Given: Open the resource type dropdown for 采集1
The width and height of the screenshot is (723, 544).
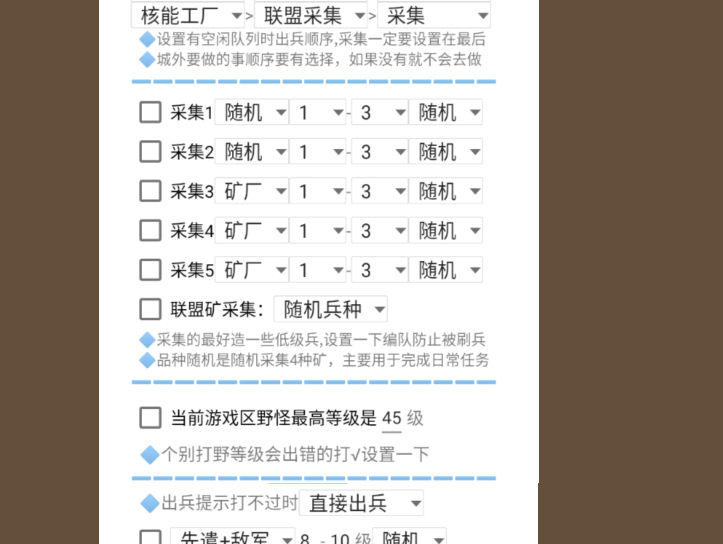Looking at the screenshot, I should coord(253,112).
